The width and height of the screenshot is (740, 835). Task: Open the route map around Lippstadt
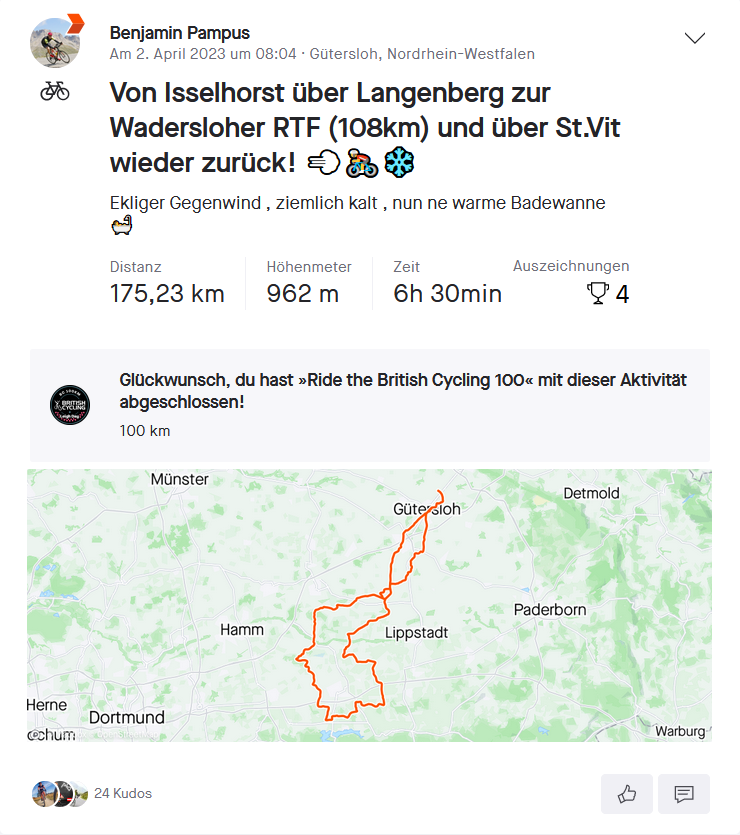(x=369, y=605)
